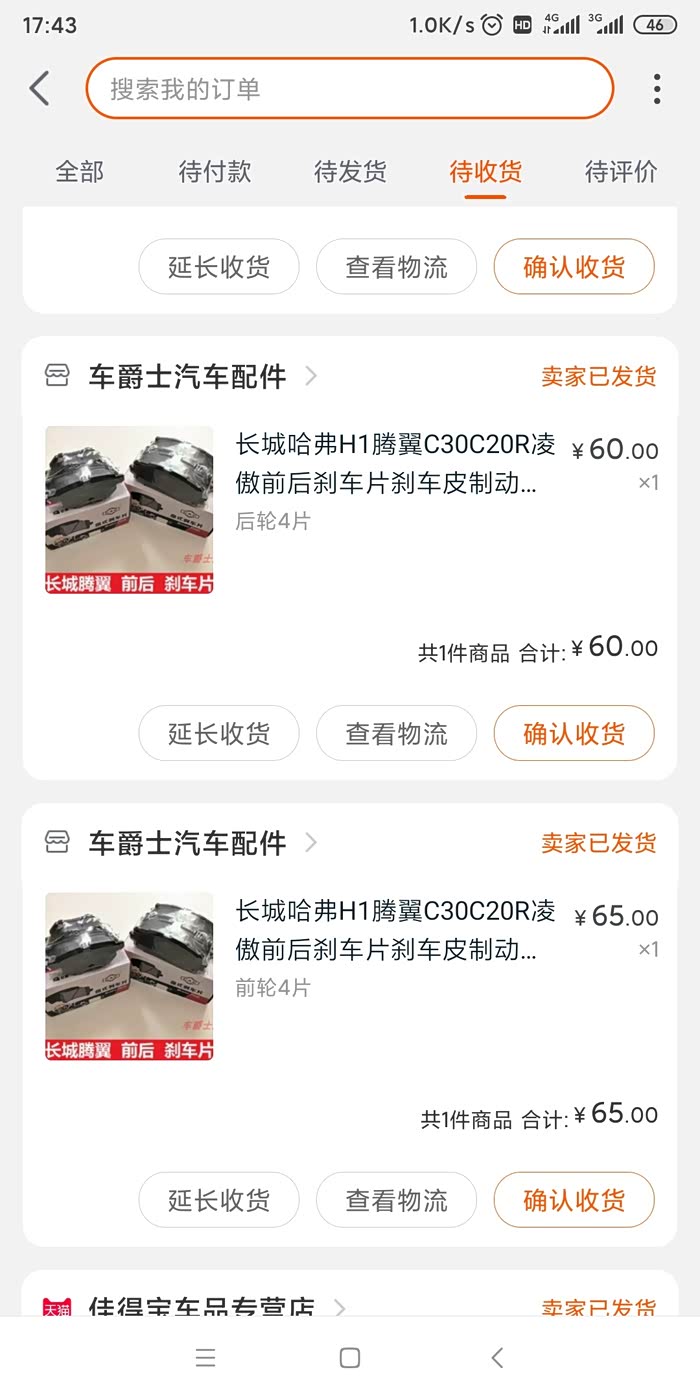
Task: Visit shop 车爵士汽车配件 from the ¥65 order
Action: pyautogui.click(x=187, y=843)
